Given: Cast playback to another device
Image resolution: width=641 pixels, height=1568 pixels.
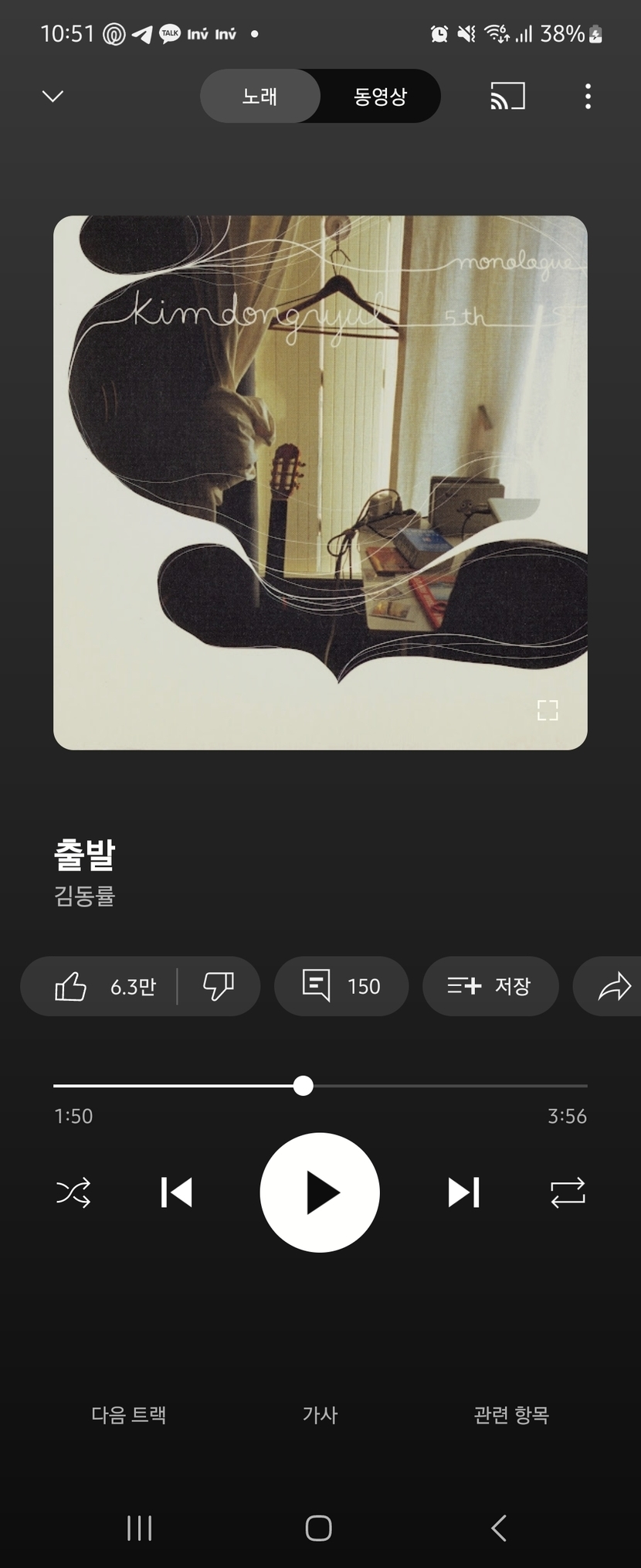Looking at the screenshot, I should 507,97.
